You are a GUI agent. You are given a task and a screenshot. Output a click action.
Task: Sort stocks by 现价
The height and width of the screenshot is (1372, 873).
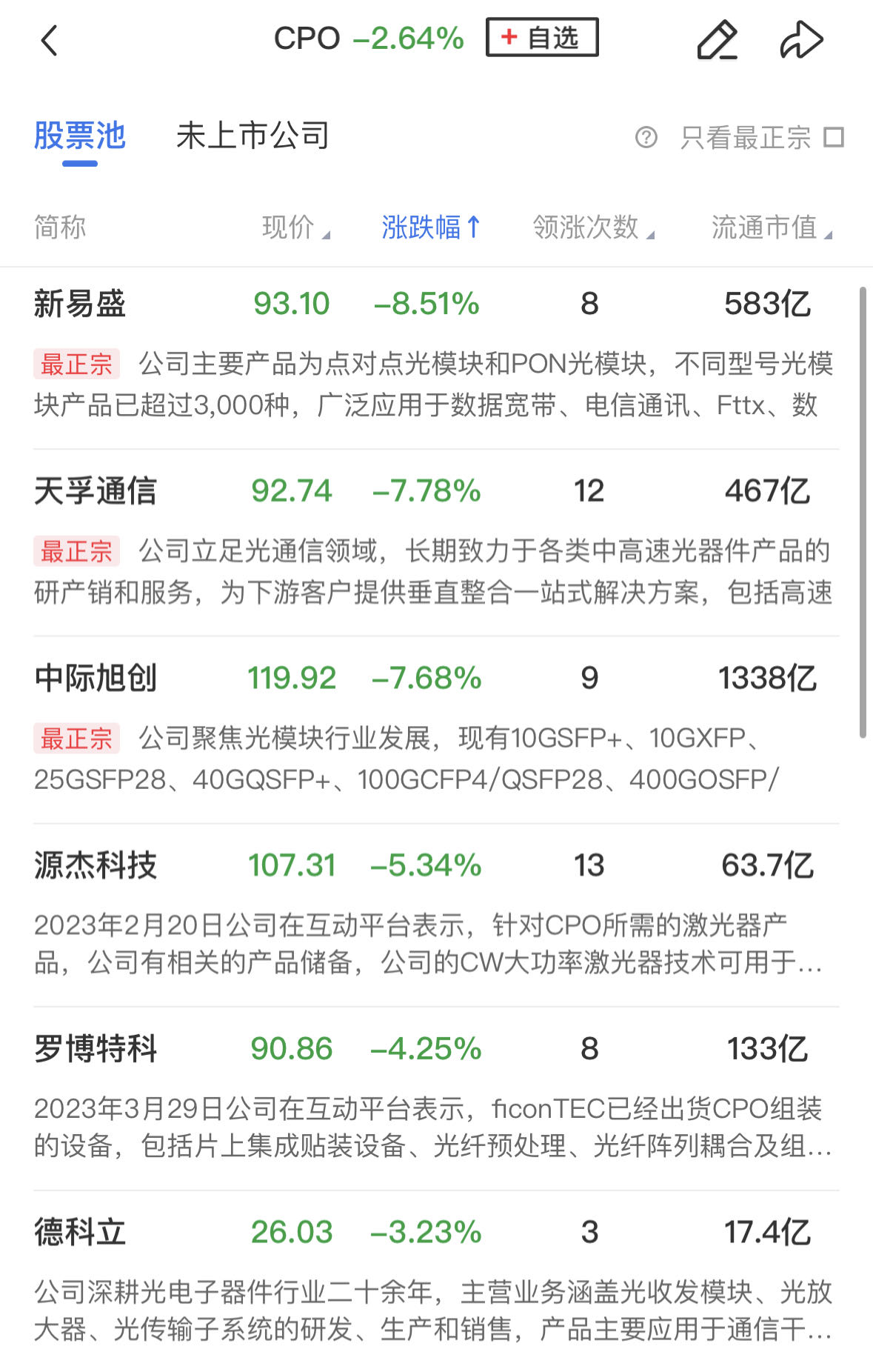(x=295, y=227)
